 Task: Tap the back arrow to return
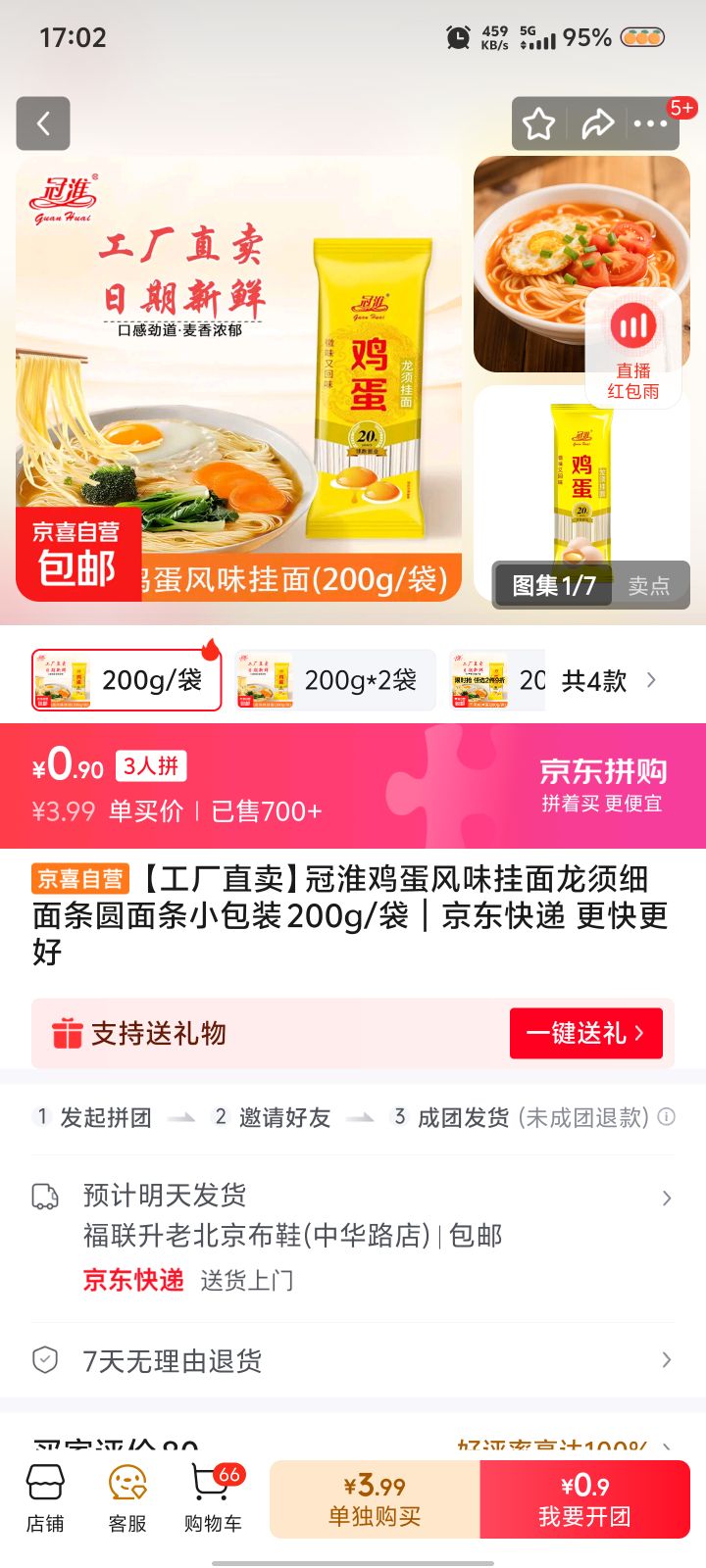(43, 123)
